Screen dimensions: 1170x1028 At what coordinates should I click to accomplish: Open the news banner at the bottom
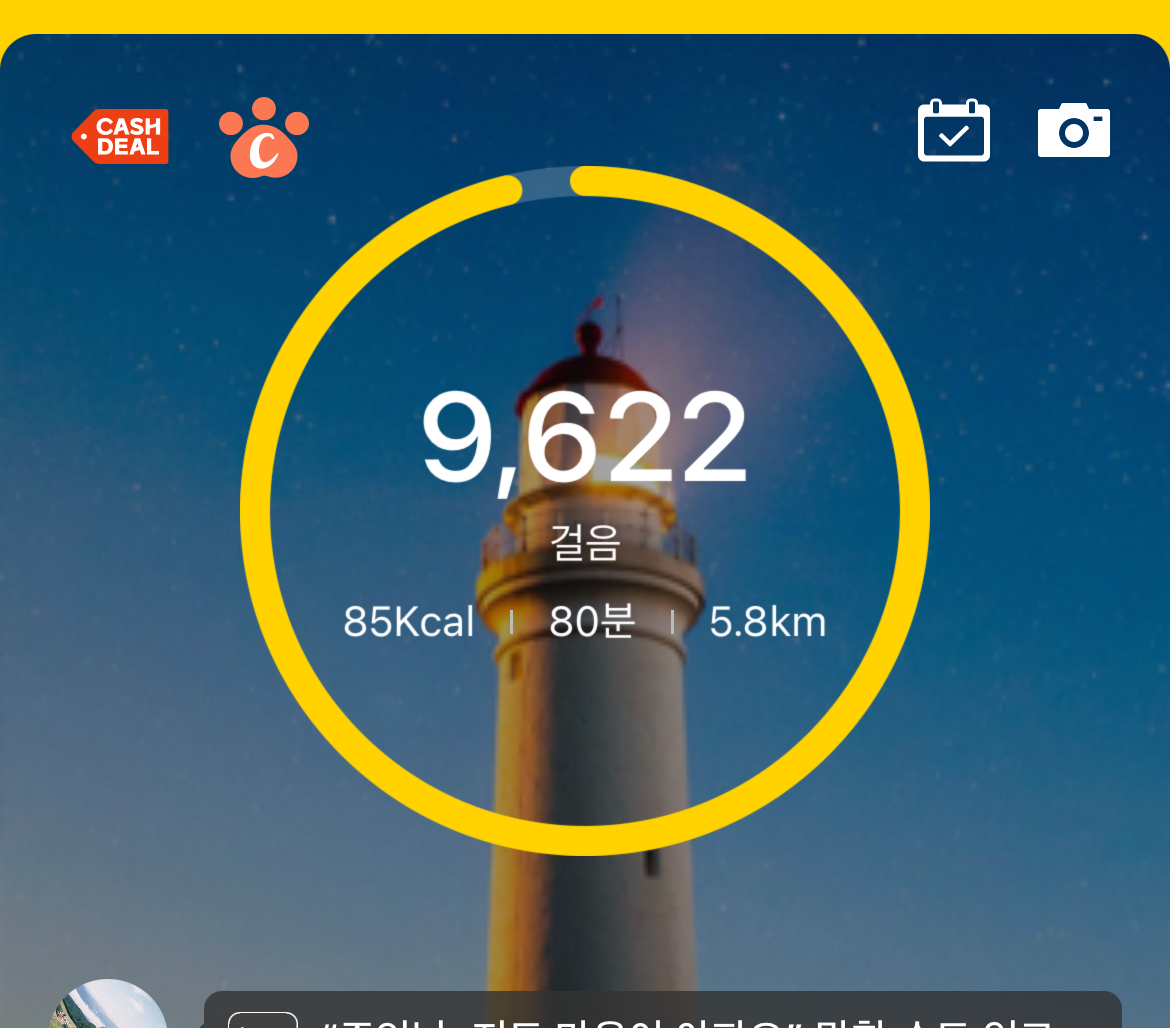pos(662,1012)
